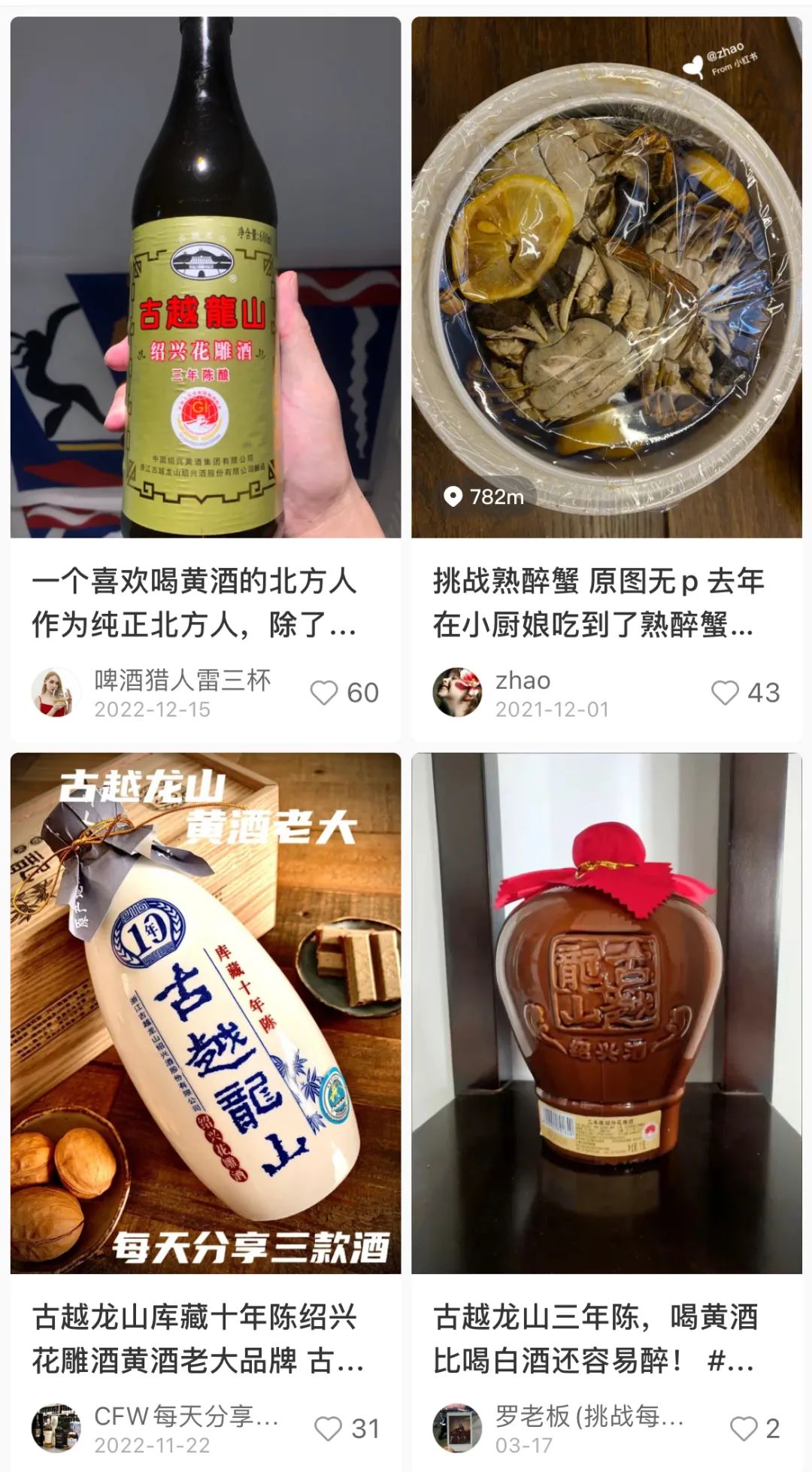View 啤酒猎人雷三杯's profile avatar
Viewport: 812px width, 1472px height.
[56, 692]
